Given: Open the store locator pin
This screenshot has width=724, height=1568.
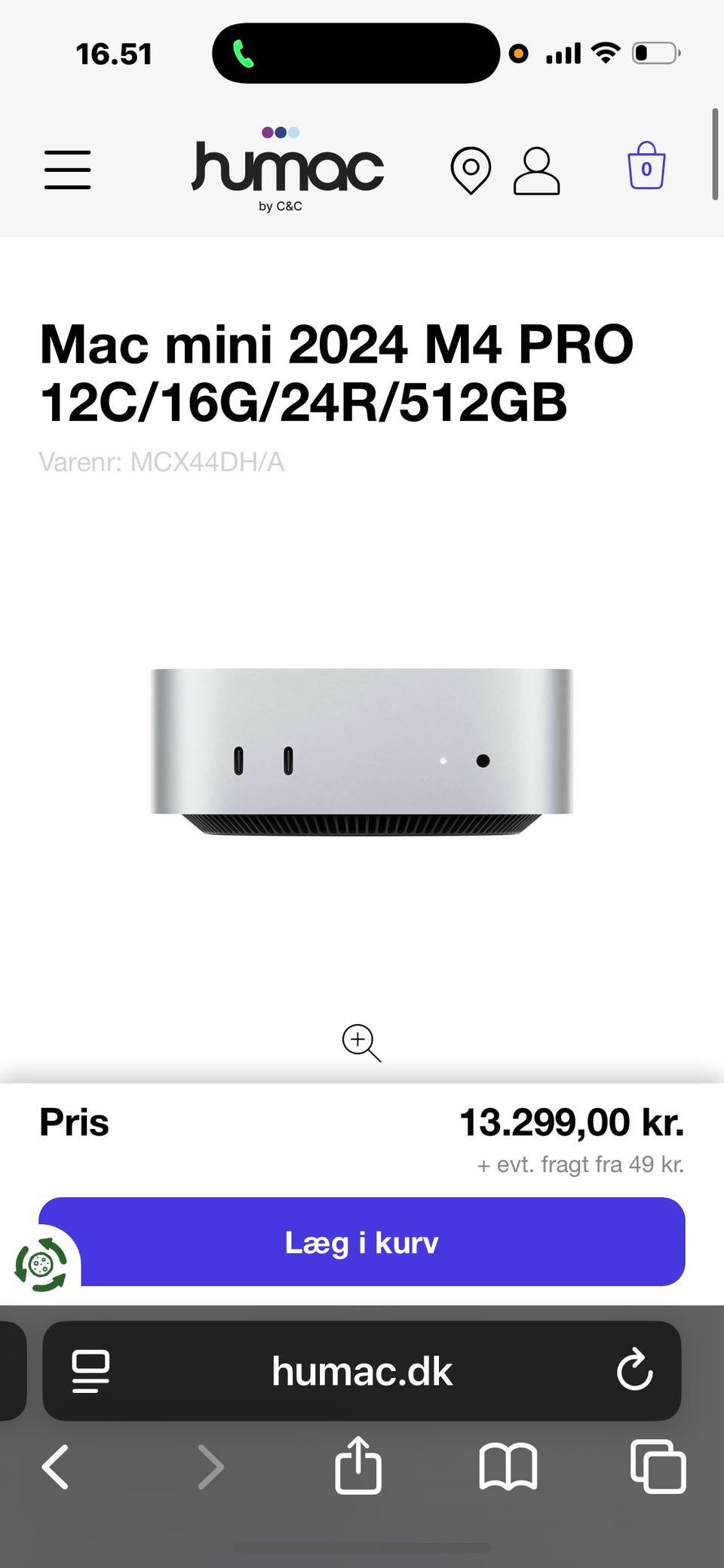Looking at the screenshot, I should pos(471,170).
